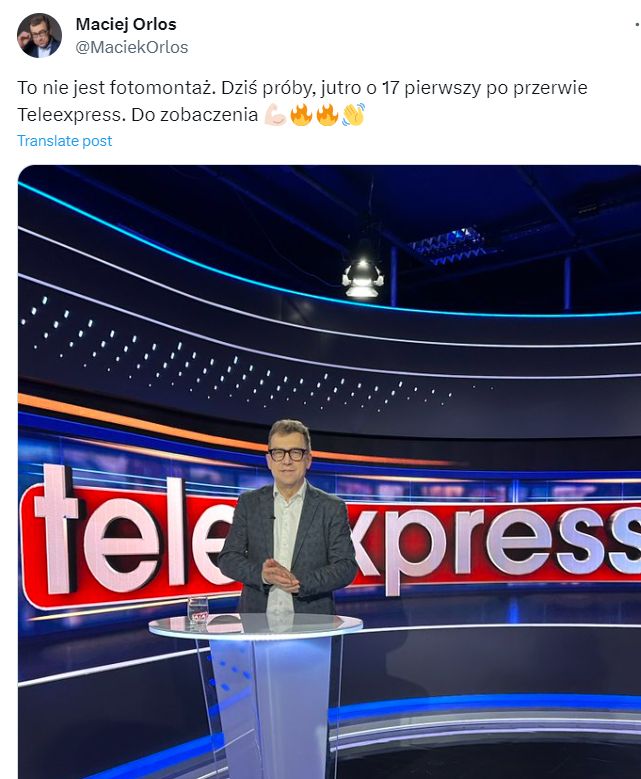Tap Translate post

coord(64,141)
